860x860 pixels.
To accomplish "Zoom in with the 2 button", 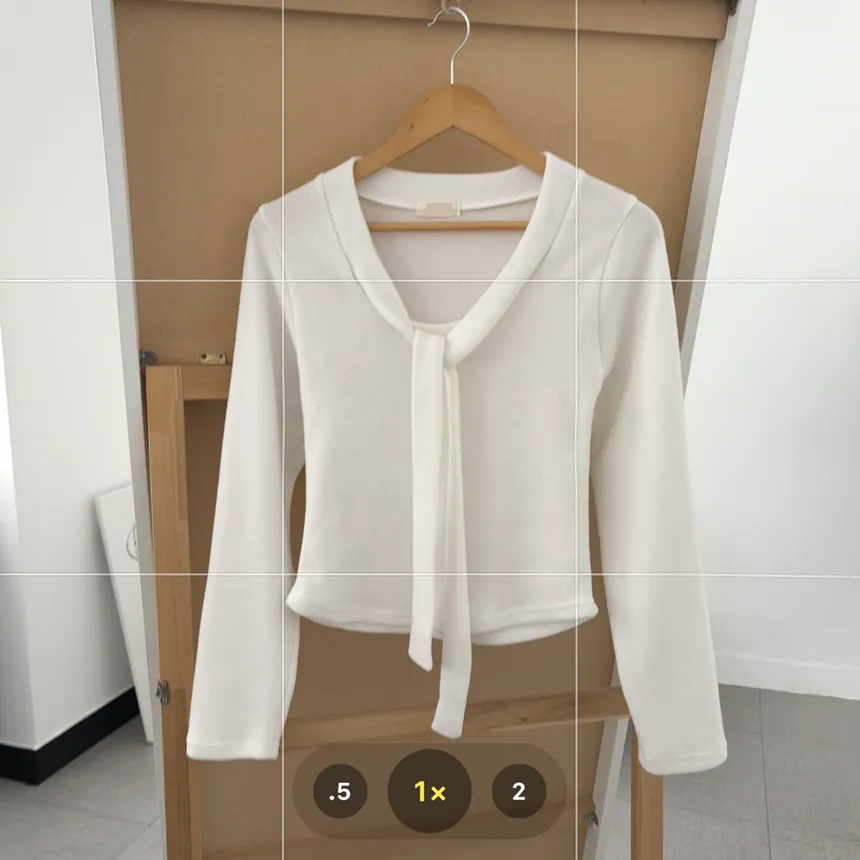I will click(519, 791).
